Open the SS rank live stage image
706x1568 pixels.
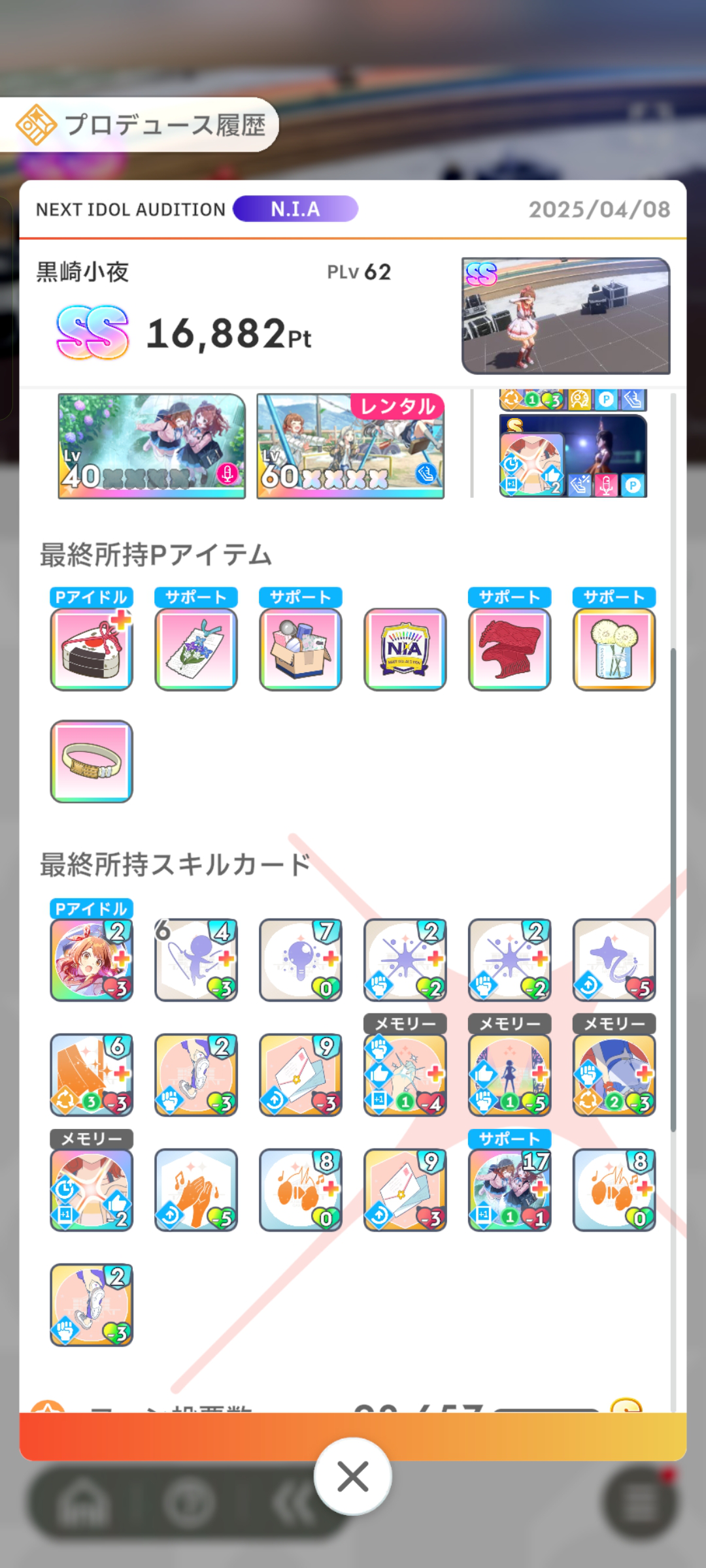(x=566, y=316)
